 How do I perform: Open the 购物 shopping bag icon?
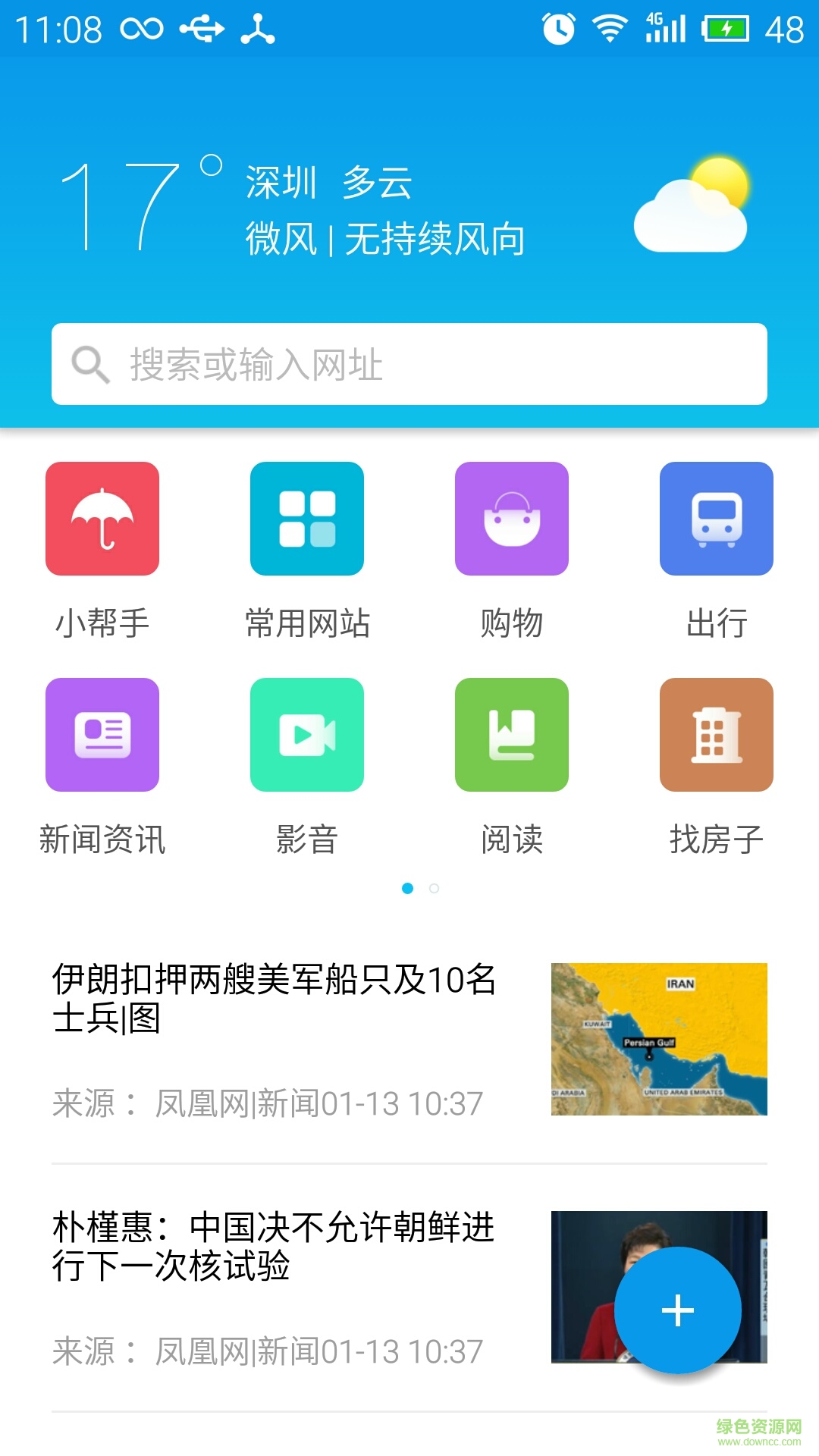pyautogui.click(x=511, y=519)
